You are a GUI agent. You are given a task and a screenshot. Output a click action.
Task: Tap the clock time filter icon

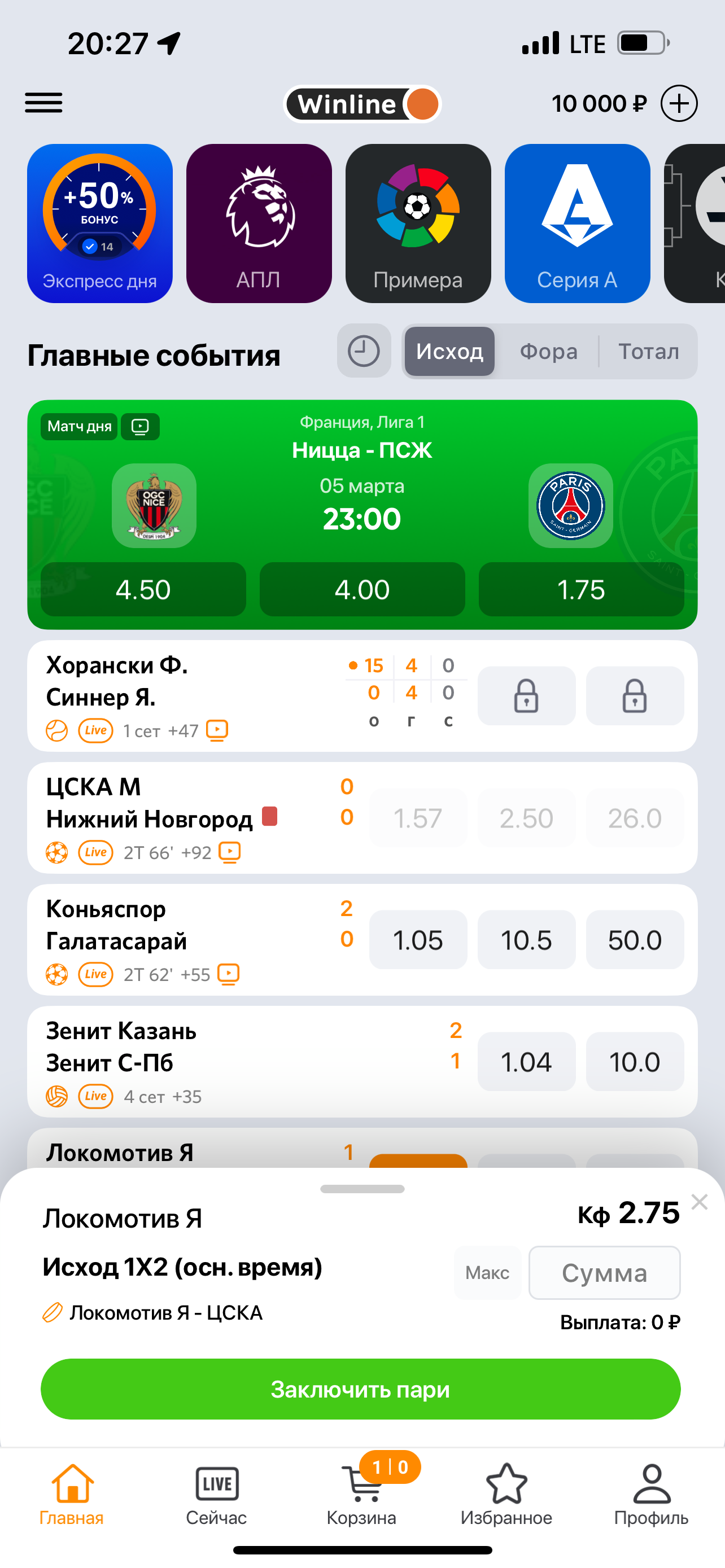[364, 351]
